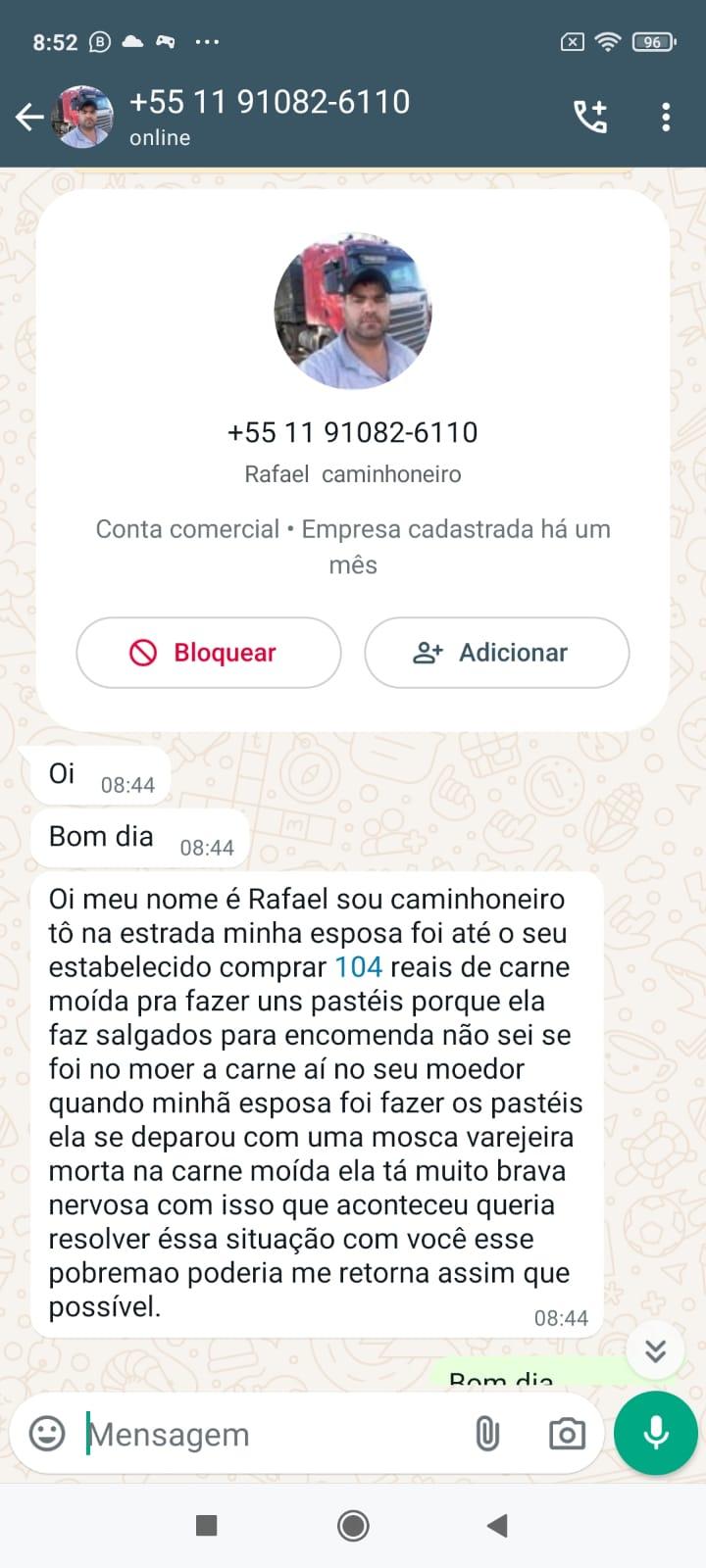The height and width of the screenshot is (1568, 706).
Task: Add the contact using Adicionar
Action: (496, 652)
